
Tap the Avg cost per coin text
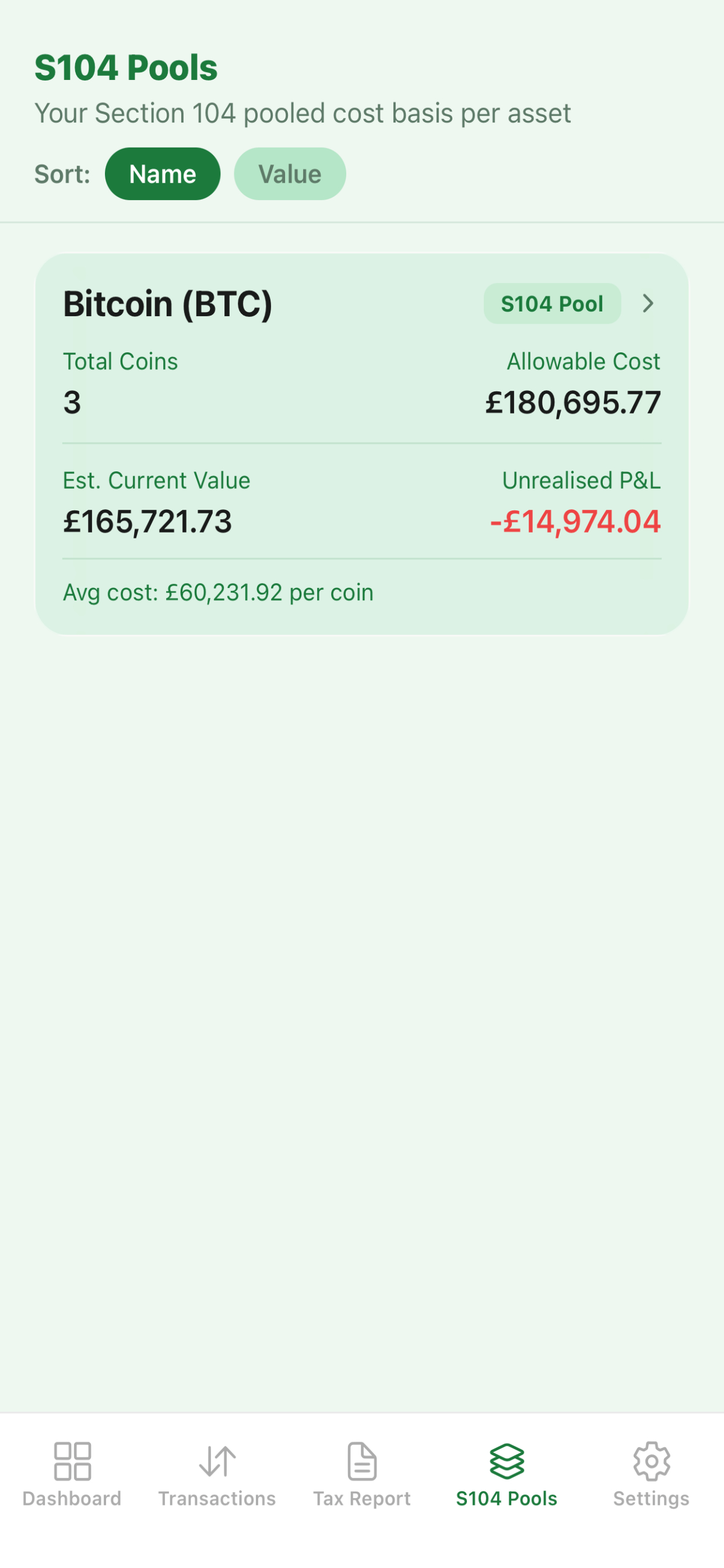click(219, 591)
